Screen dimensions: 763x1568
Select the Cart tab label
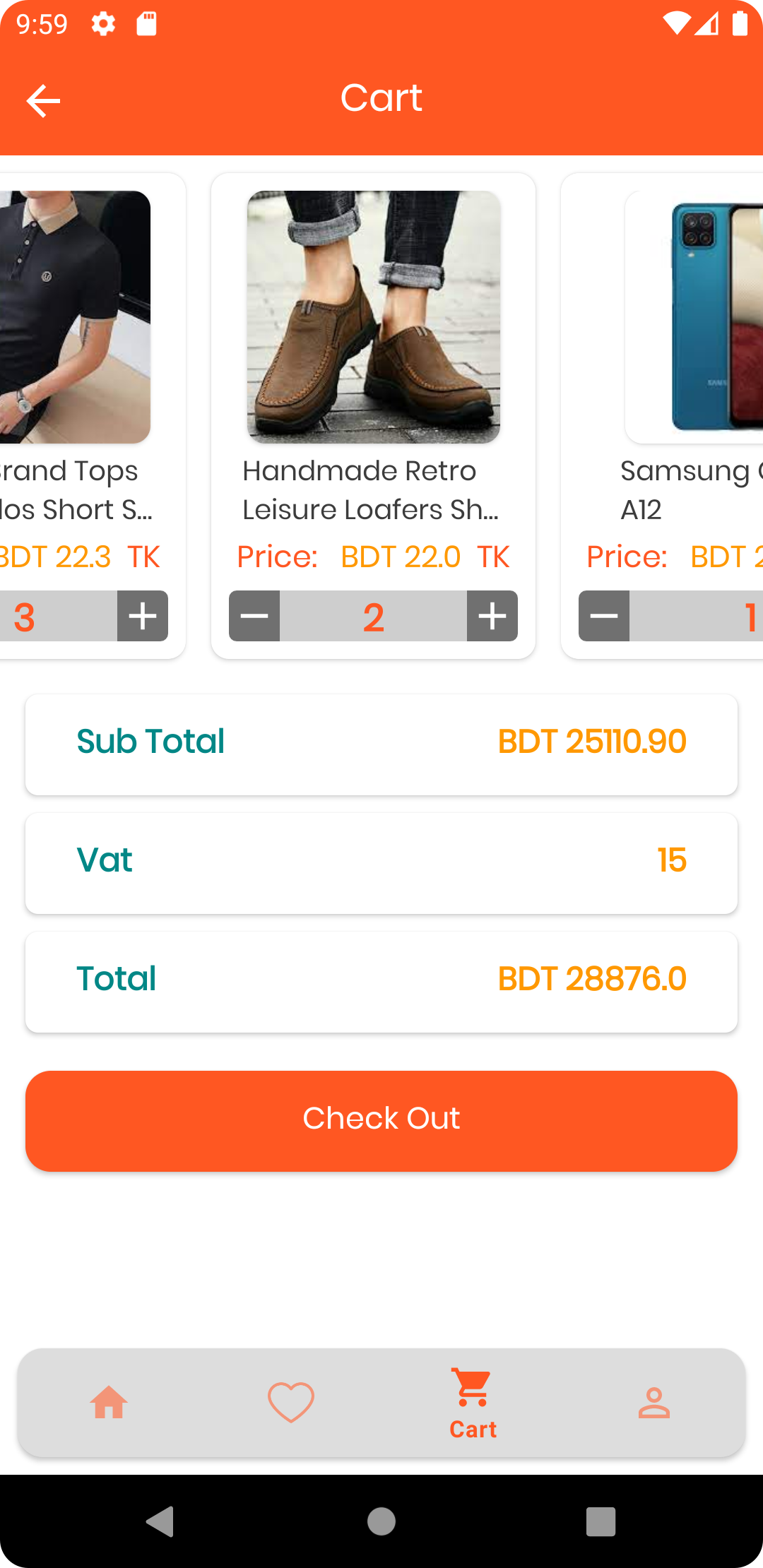[472, 1430]
